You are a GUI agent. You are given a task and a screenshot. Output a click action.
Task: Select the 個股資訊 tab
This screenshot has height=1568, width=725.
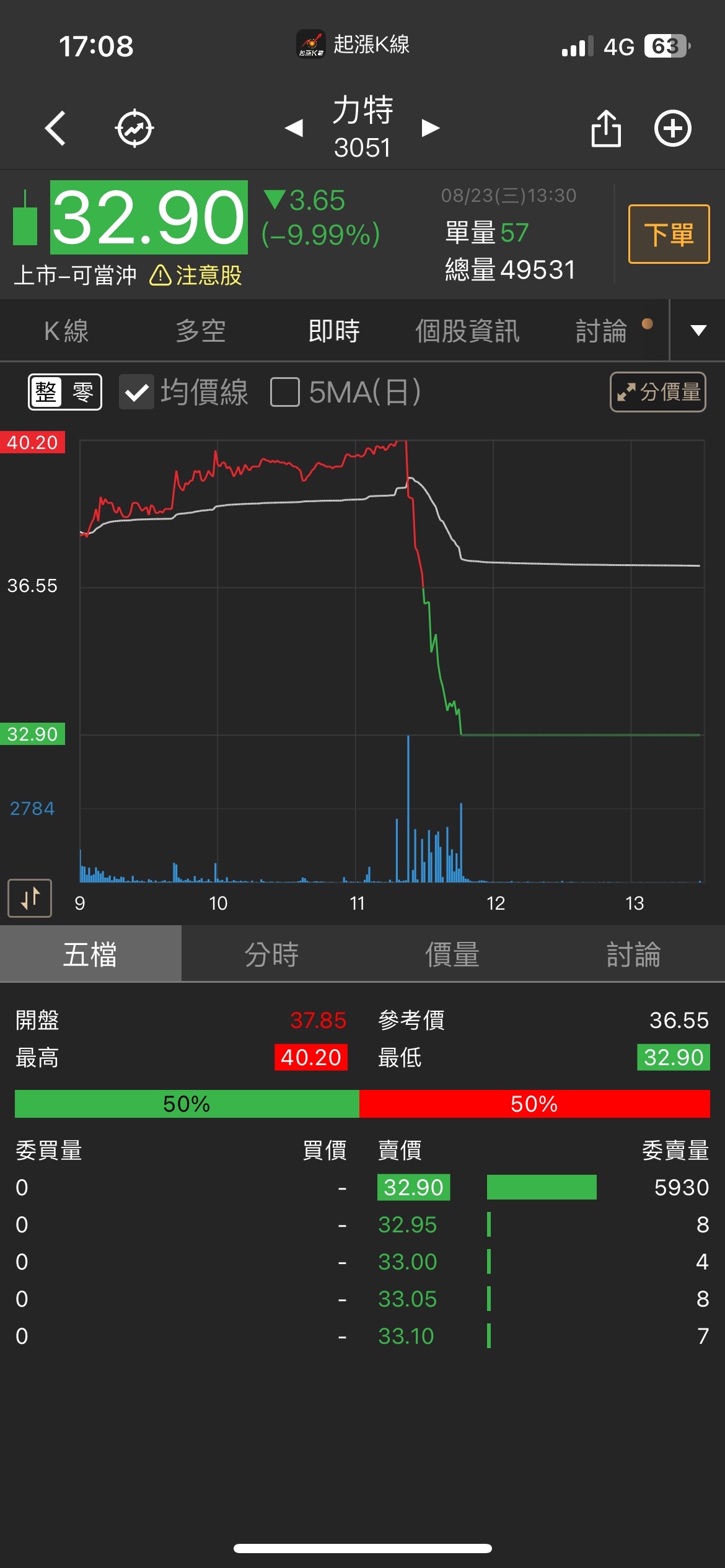point(467,331)
